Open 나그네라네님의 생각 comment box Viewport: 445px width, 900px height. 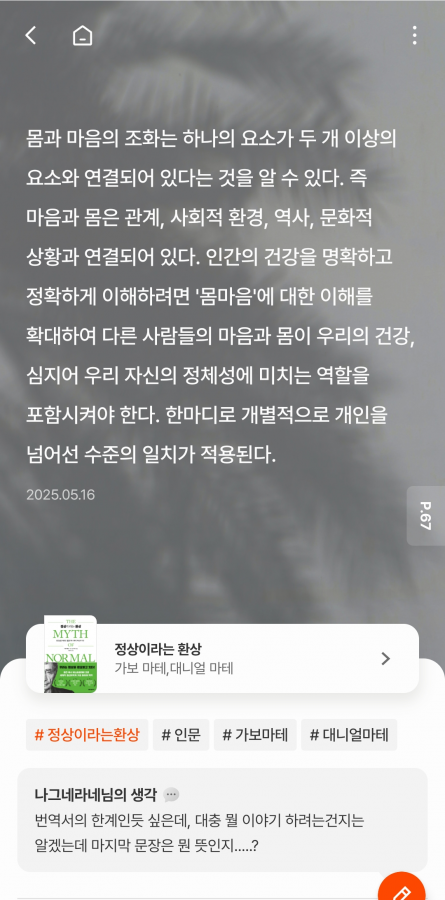pyautogui.click(x=222, y=820)
